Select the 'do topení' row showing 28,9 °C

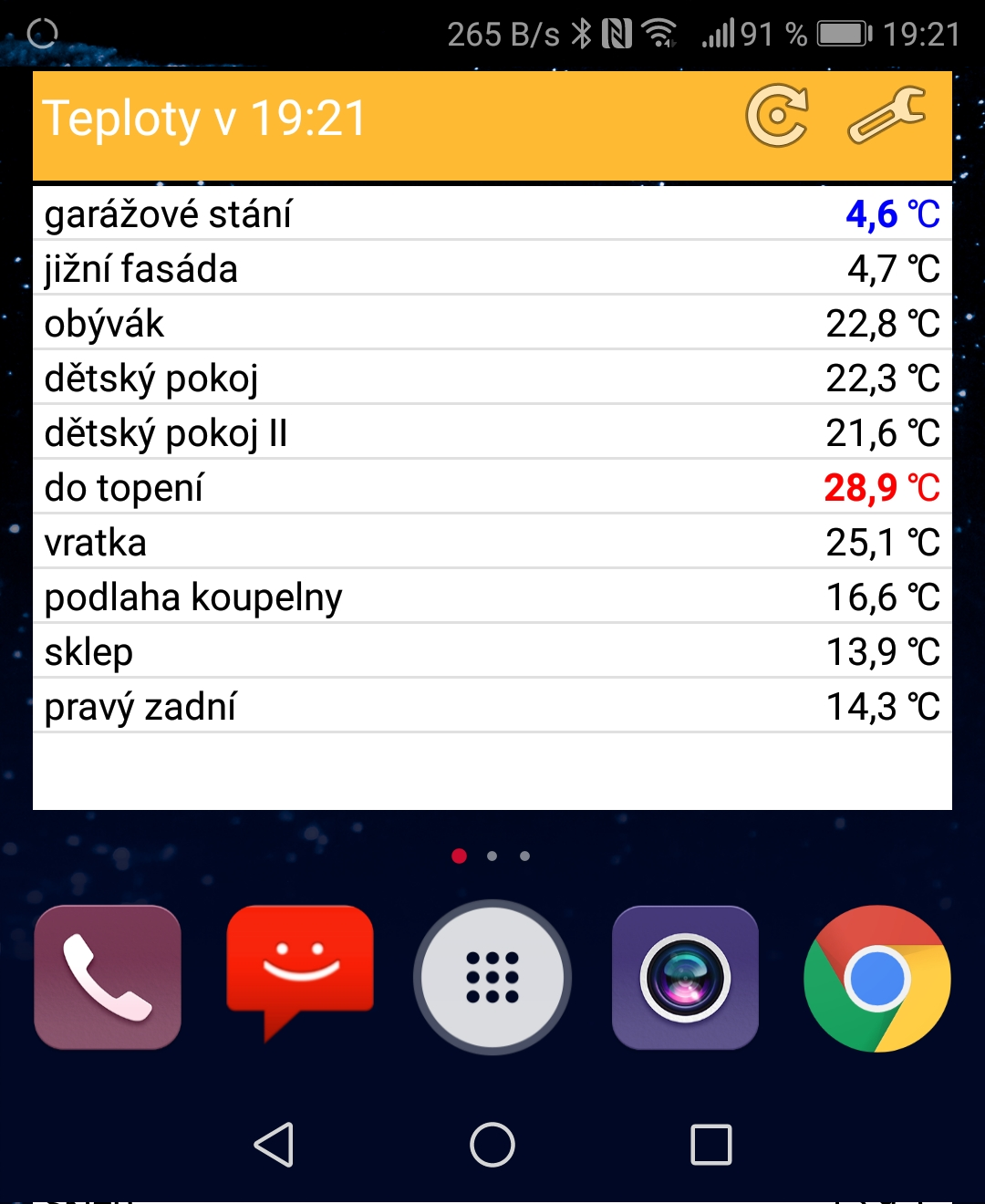click(493, 486)
